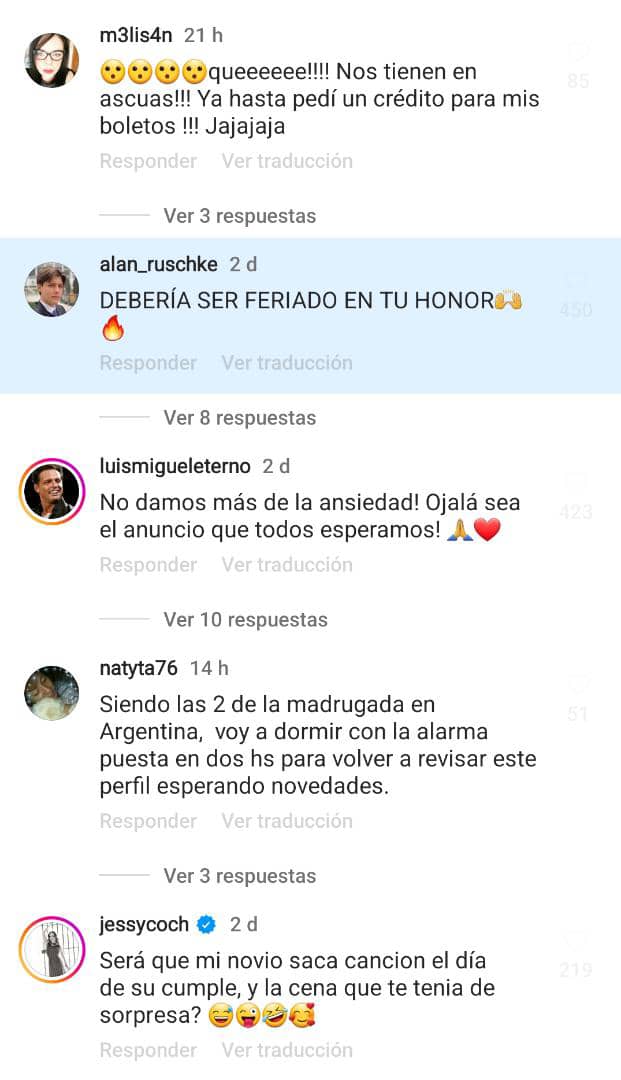Translate jessycoch's comment
621x1080 pixels.
(287, 1050)
